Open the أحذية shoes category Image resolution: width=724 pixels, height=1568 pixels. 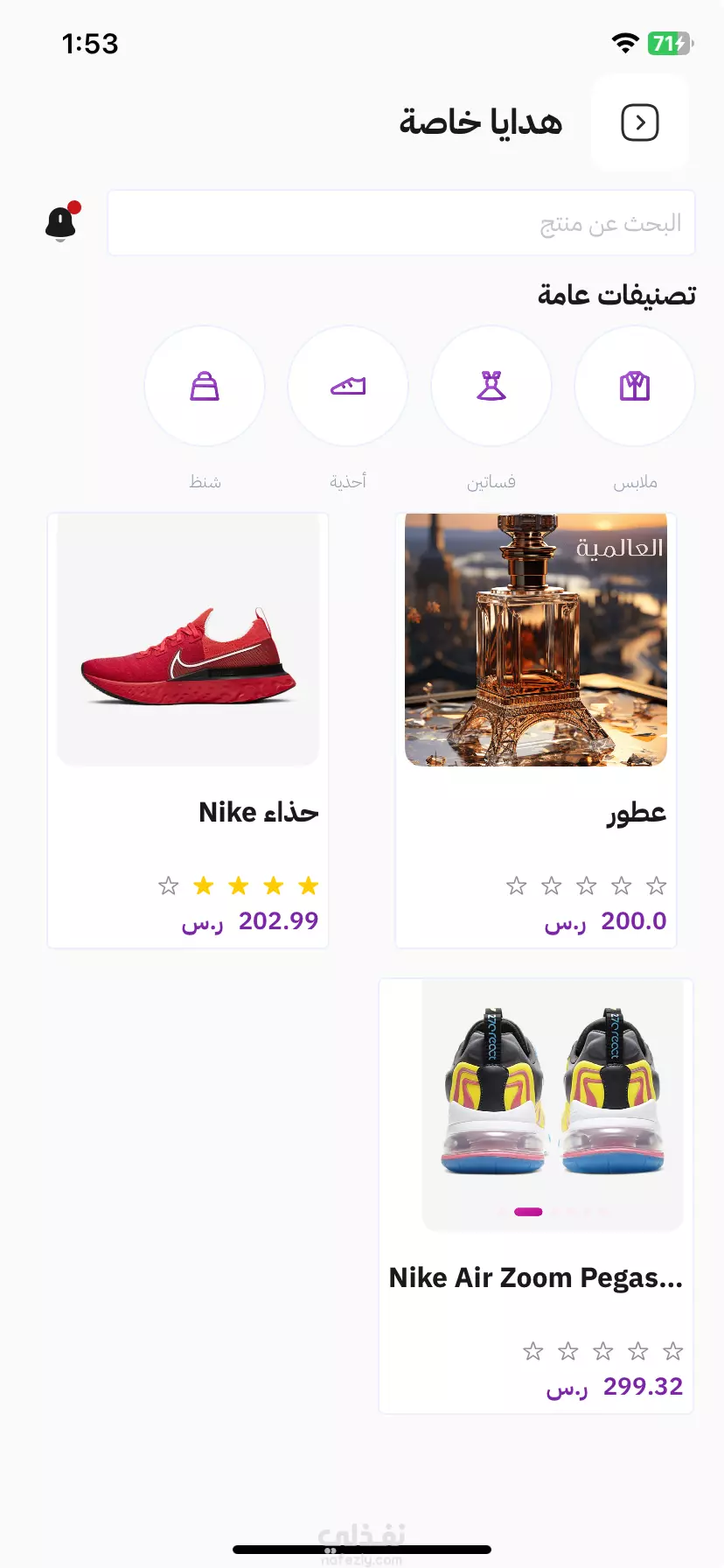pyautogui.click(x=348, y=386)
